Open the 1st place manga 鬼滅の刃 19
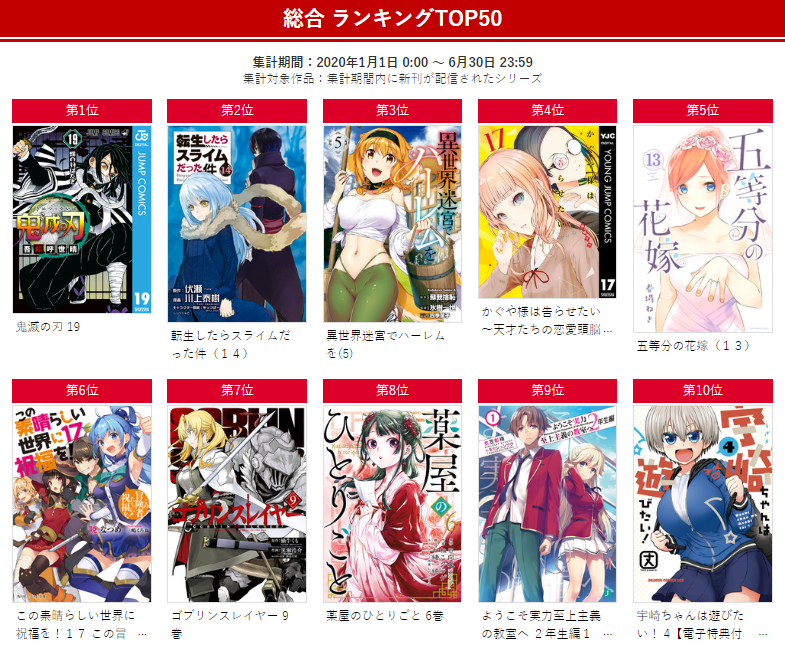 (x=82, y=215)
